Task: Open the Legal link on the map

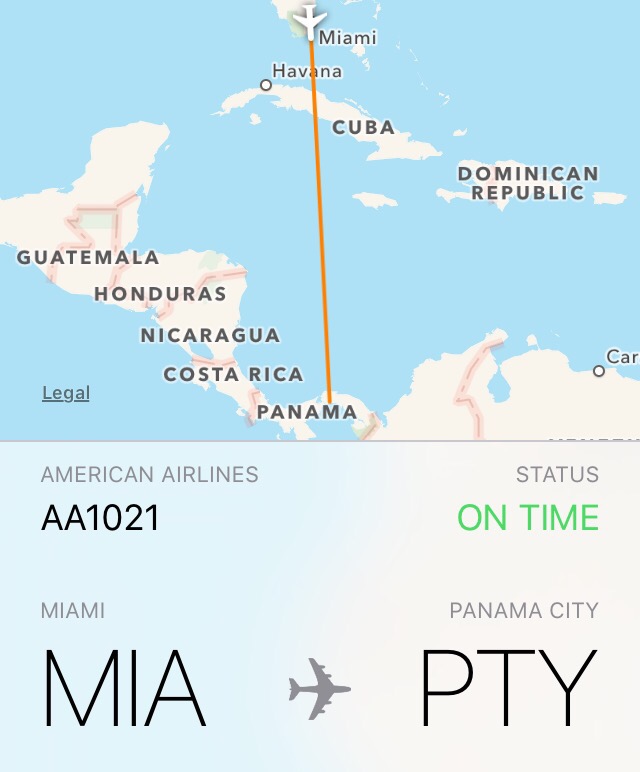Action: 65,393
